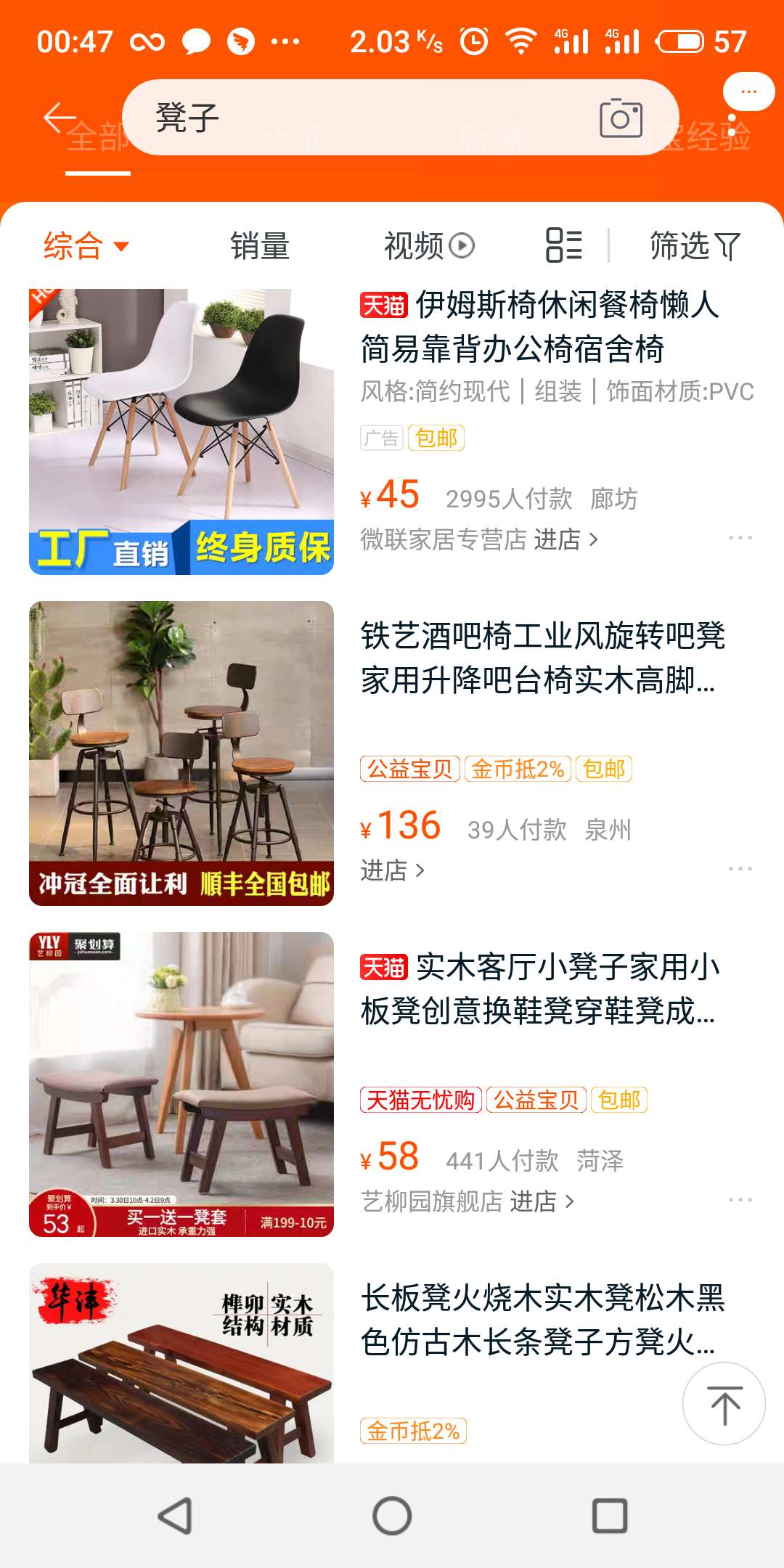Open the 筛选 filter panel
Image resolution: width=784 pixels, height=1568 pixels.
point(694,245)
